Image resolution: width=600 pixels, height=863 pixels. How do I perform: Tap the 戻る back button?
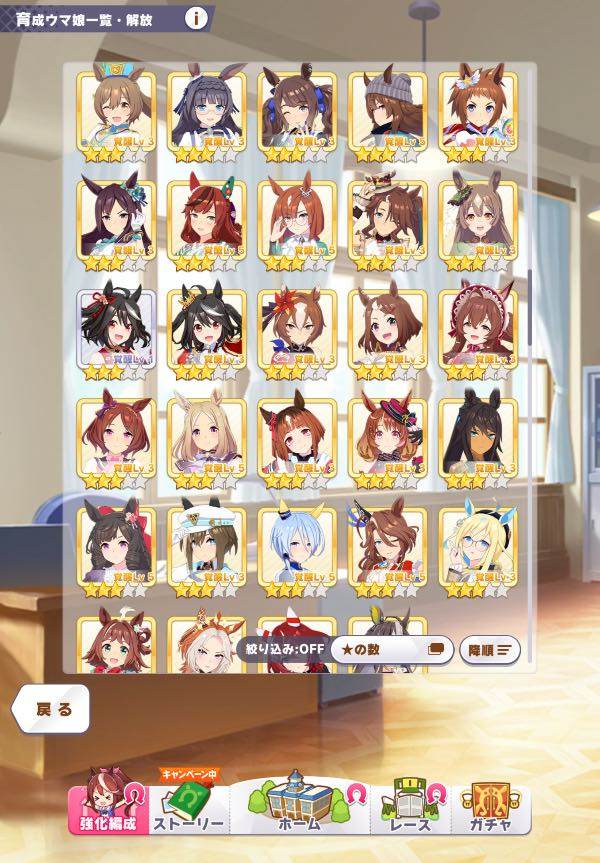coord(52,709)
